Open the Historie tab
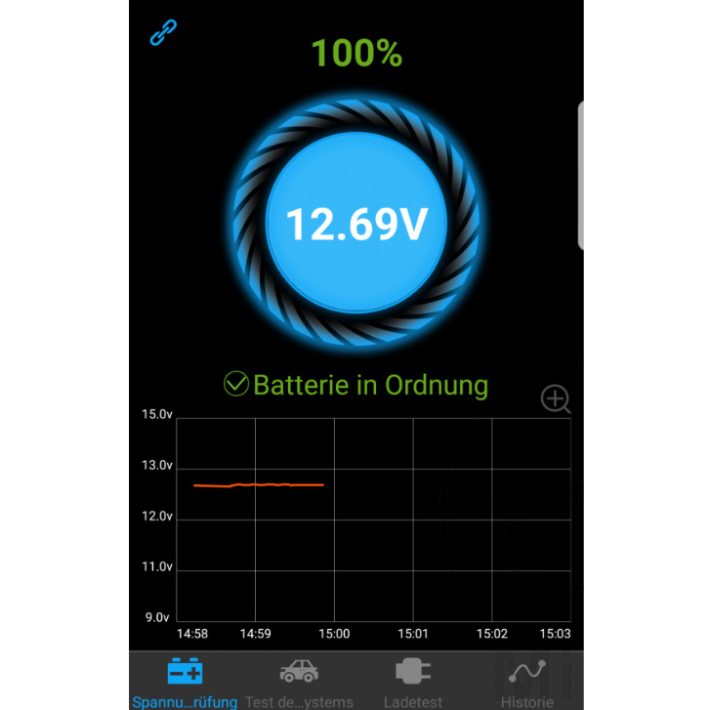Image resolution: width=710 pixels, height=710 pixels. click(x=527, y=681)
